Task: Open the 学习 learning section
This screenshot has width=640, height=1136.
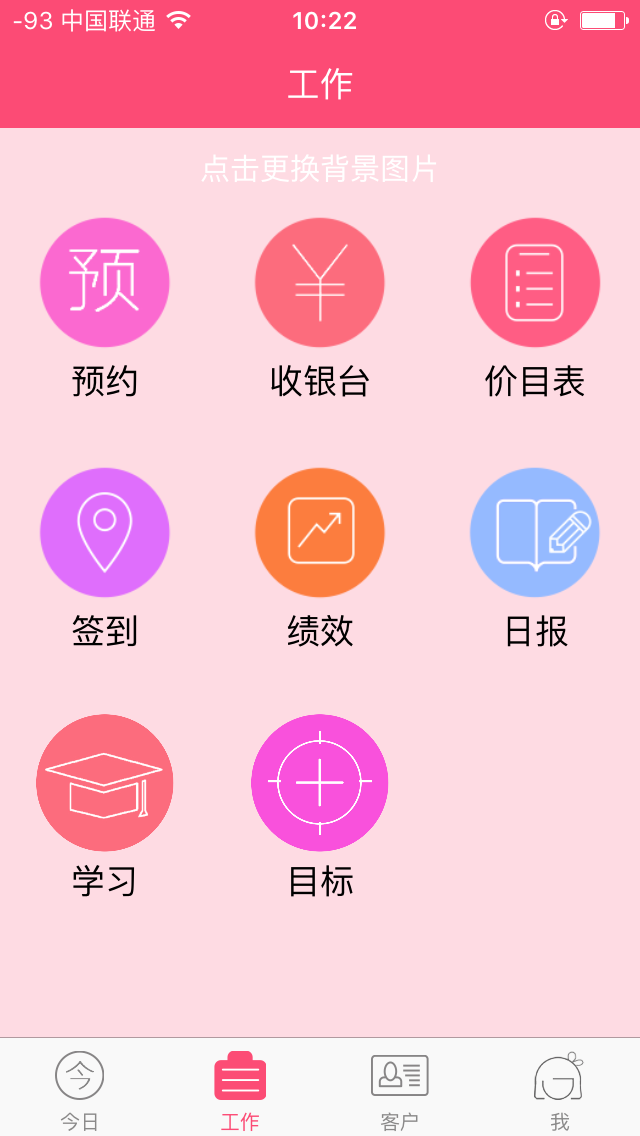Action: coord(104,783)
